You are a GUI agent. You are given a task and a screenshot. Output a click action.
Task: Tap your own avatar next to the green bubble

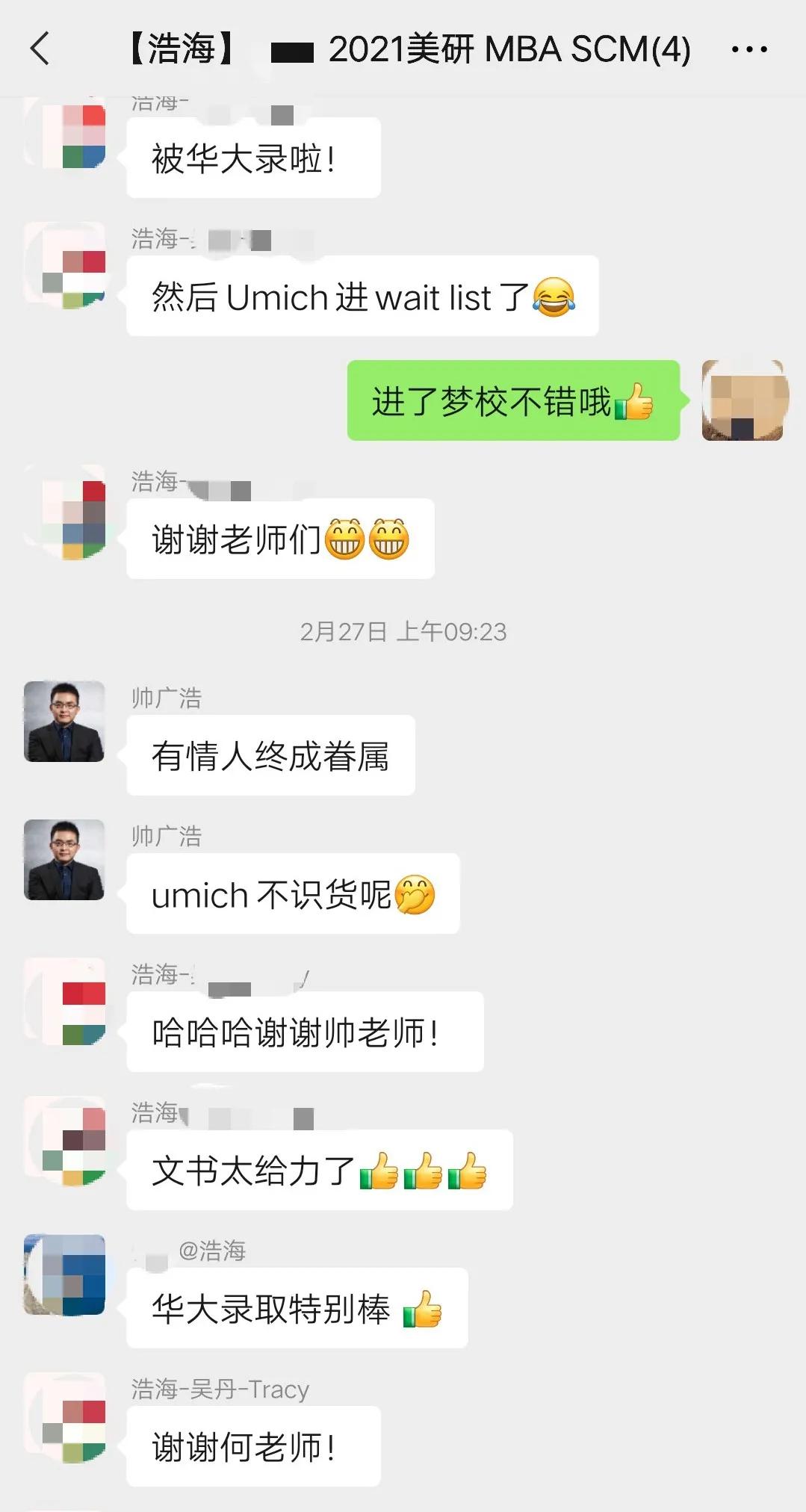point(743,400)
